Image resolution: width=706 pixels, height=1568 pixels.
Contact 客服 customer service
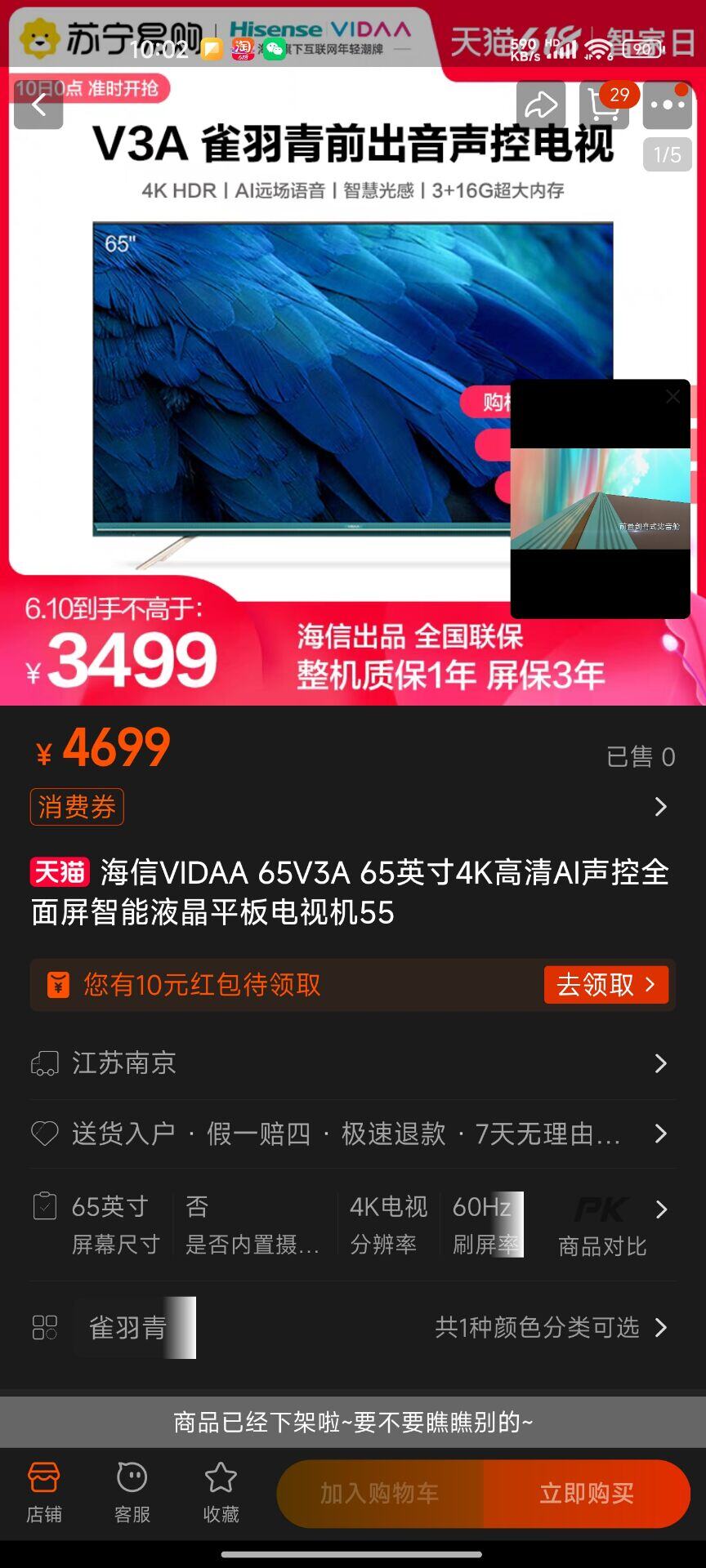coord(132,1493)
